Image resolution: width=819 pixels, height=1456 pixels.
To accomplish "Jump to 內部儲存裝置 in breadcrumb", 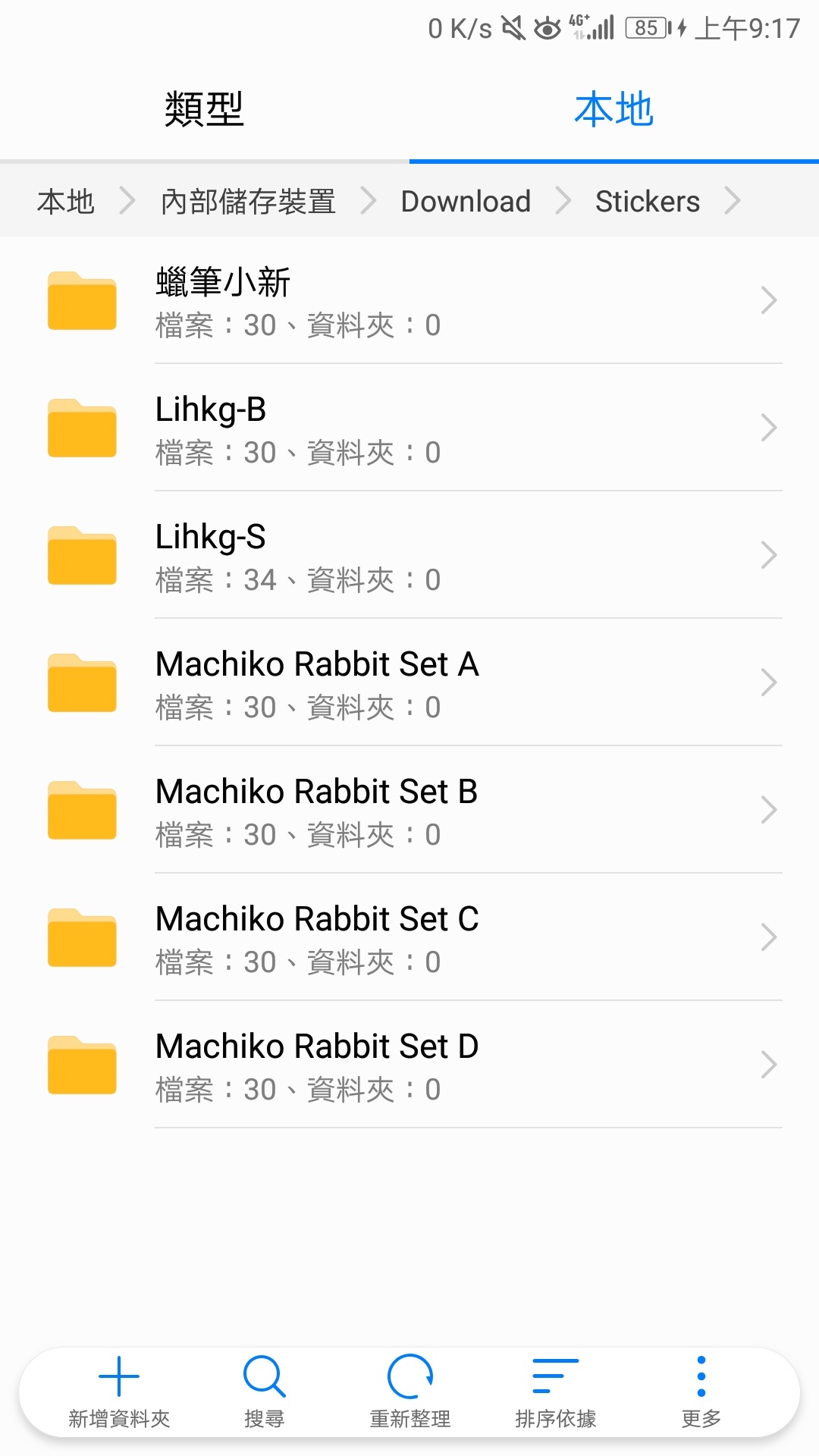I will [x=248, y=202].
